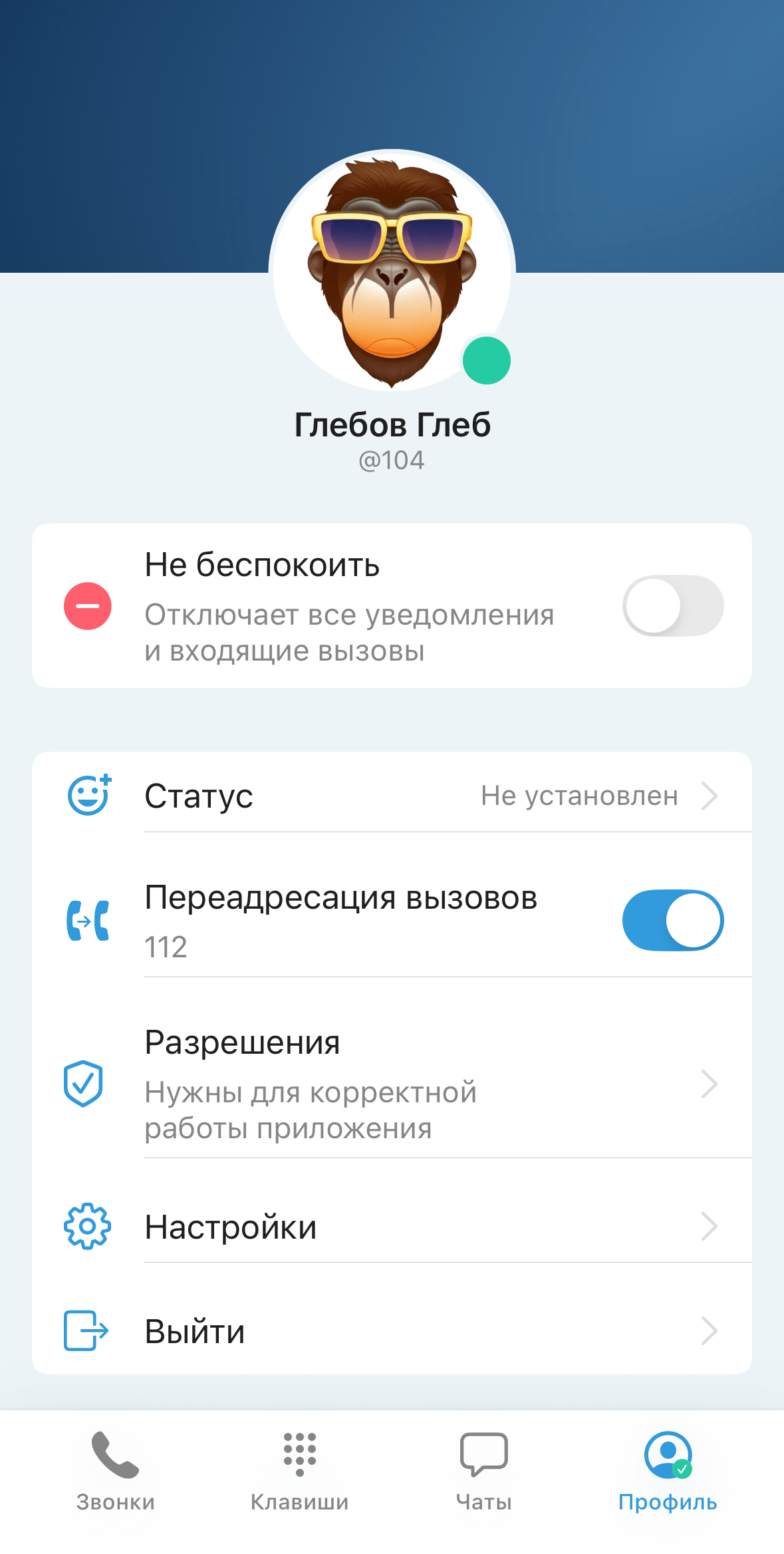Open Настройки

pos(392,1227)
